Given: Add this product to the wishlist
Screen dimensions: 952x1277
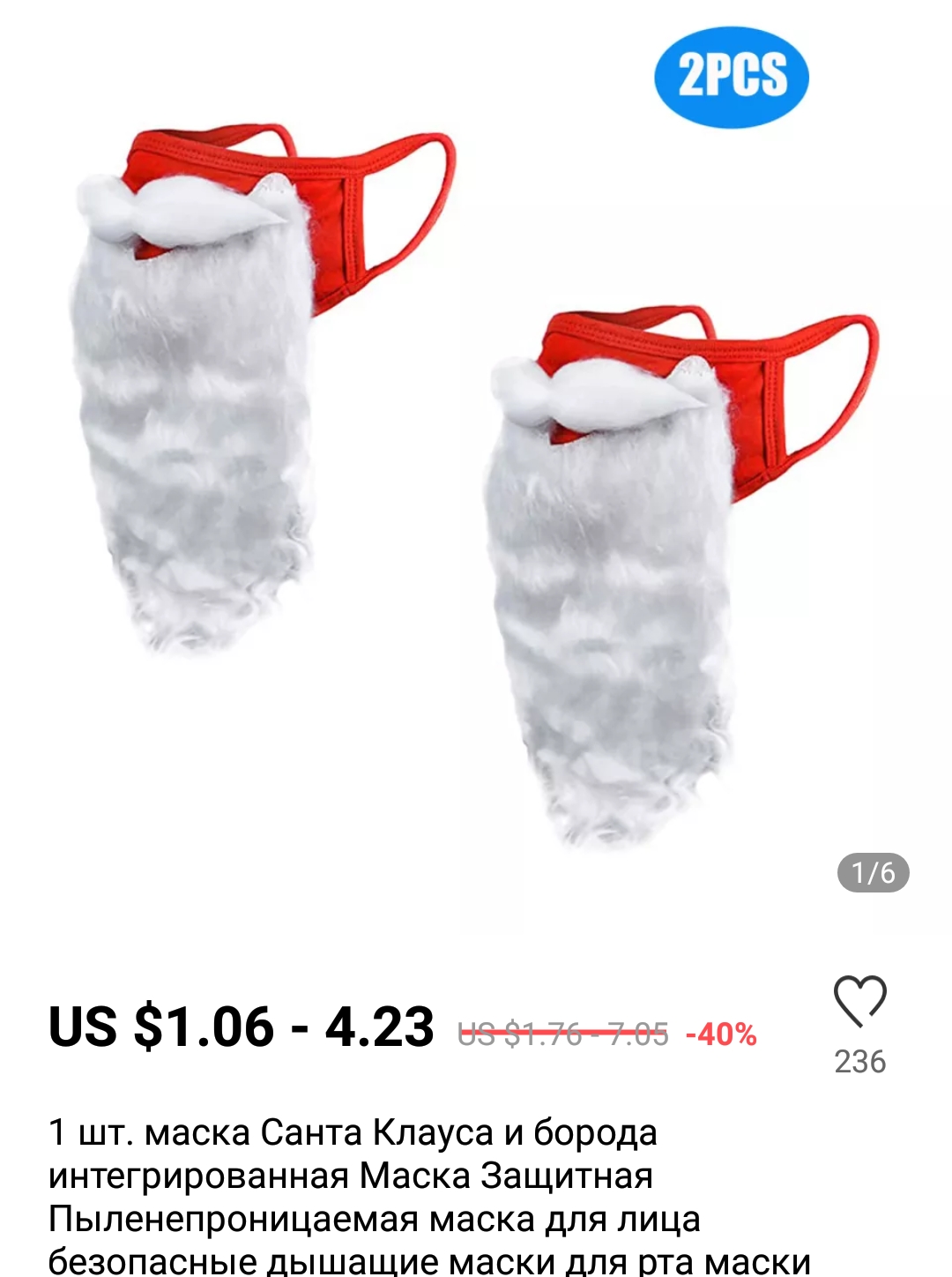Looking at the screenshot, I should click(x=859, y=1002).
